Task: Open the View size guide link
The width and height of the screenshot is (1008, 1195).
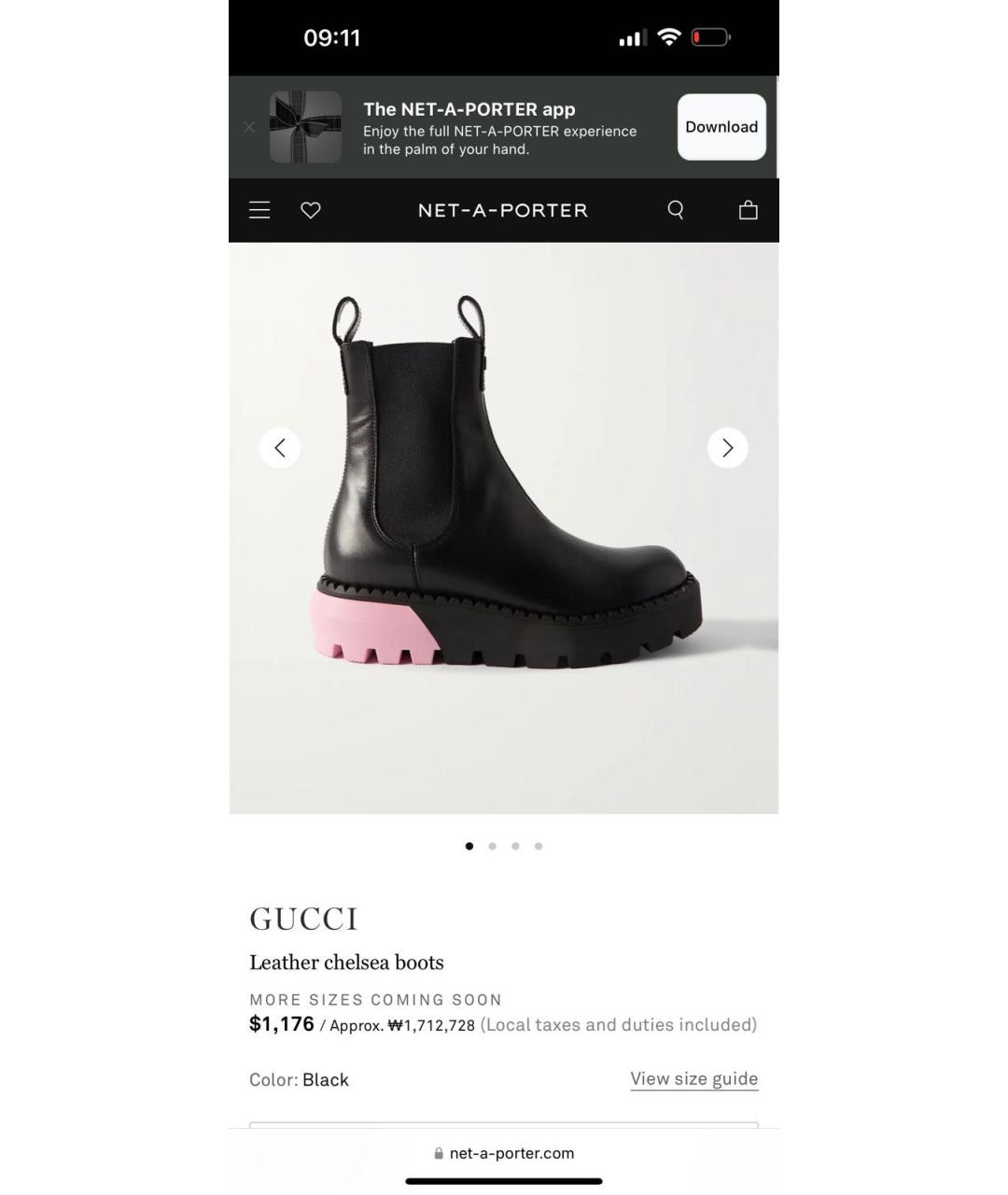Action: (693, 1078)
